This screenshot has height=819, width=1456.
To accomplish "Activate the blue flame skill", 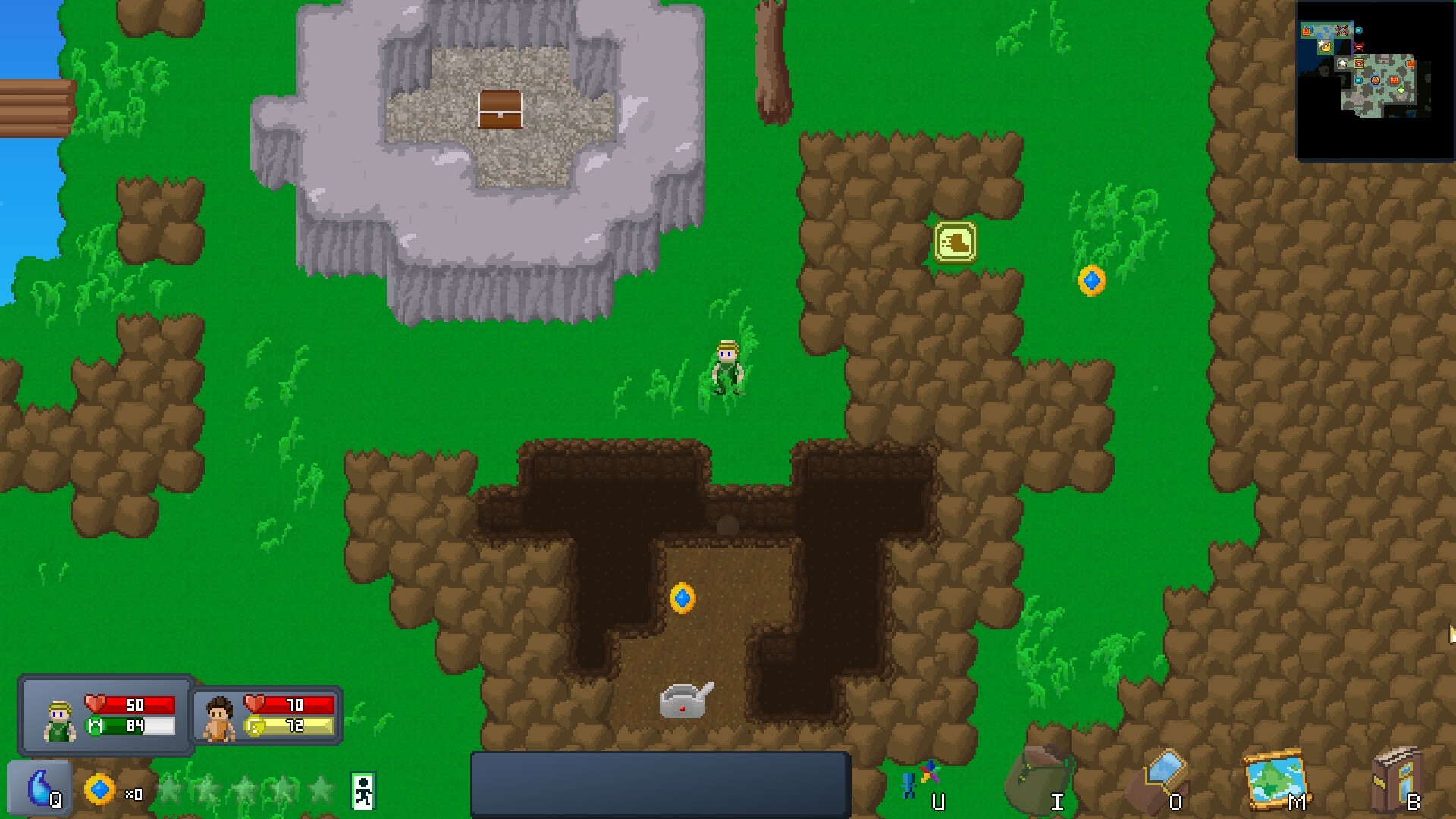I will pyautogui.click(x=39, y=789).
